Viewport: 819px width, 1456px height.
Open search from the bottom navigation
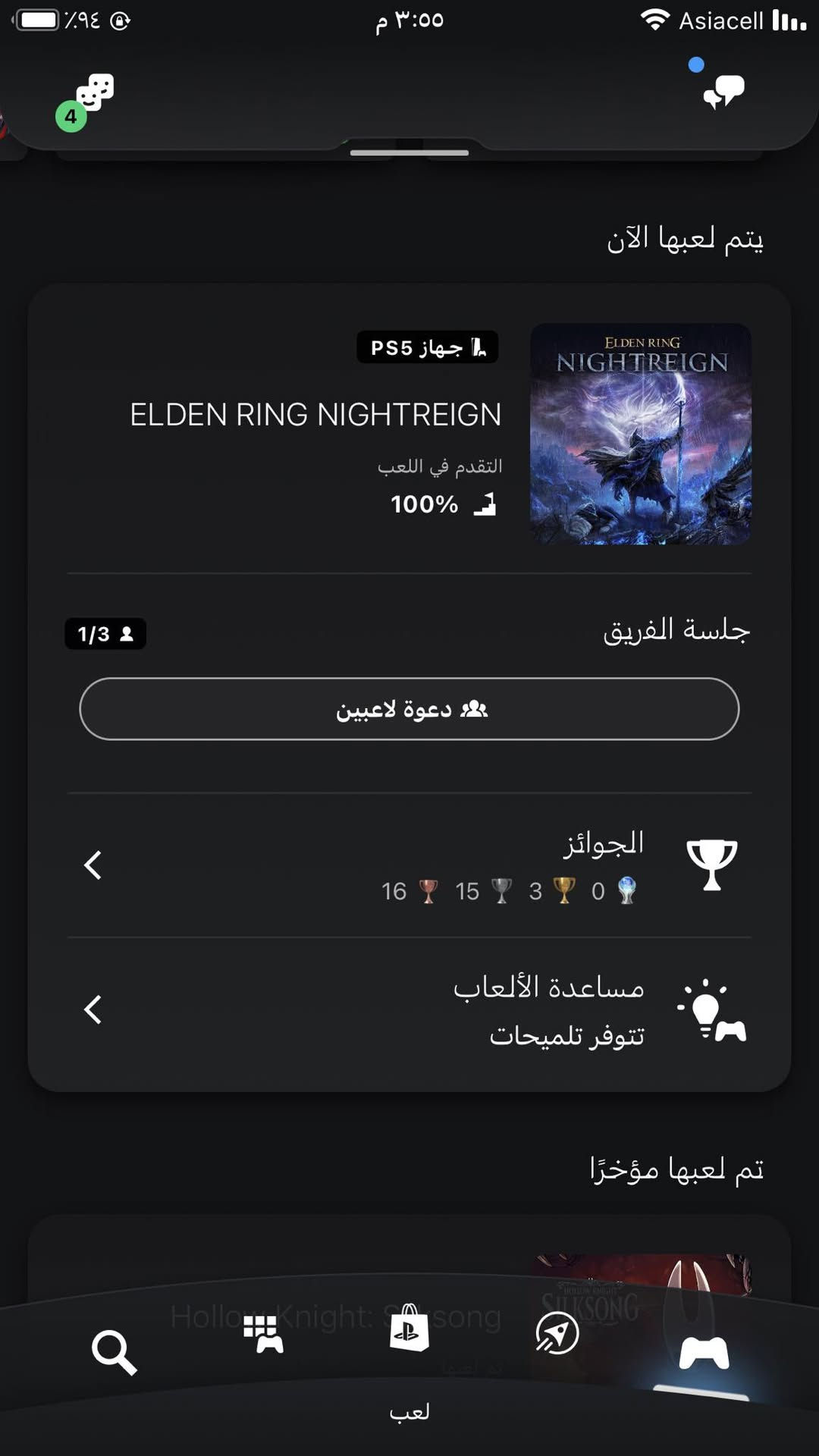click(x=114, y=1352)
